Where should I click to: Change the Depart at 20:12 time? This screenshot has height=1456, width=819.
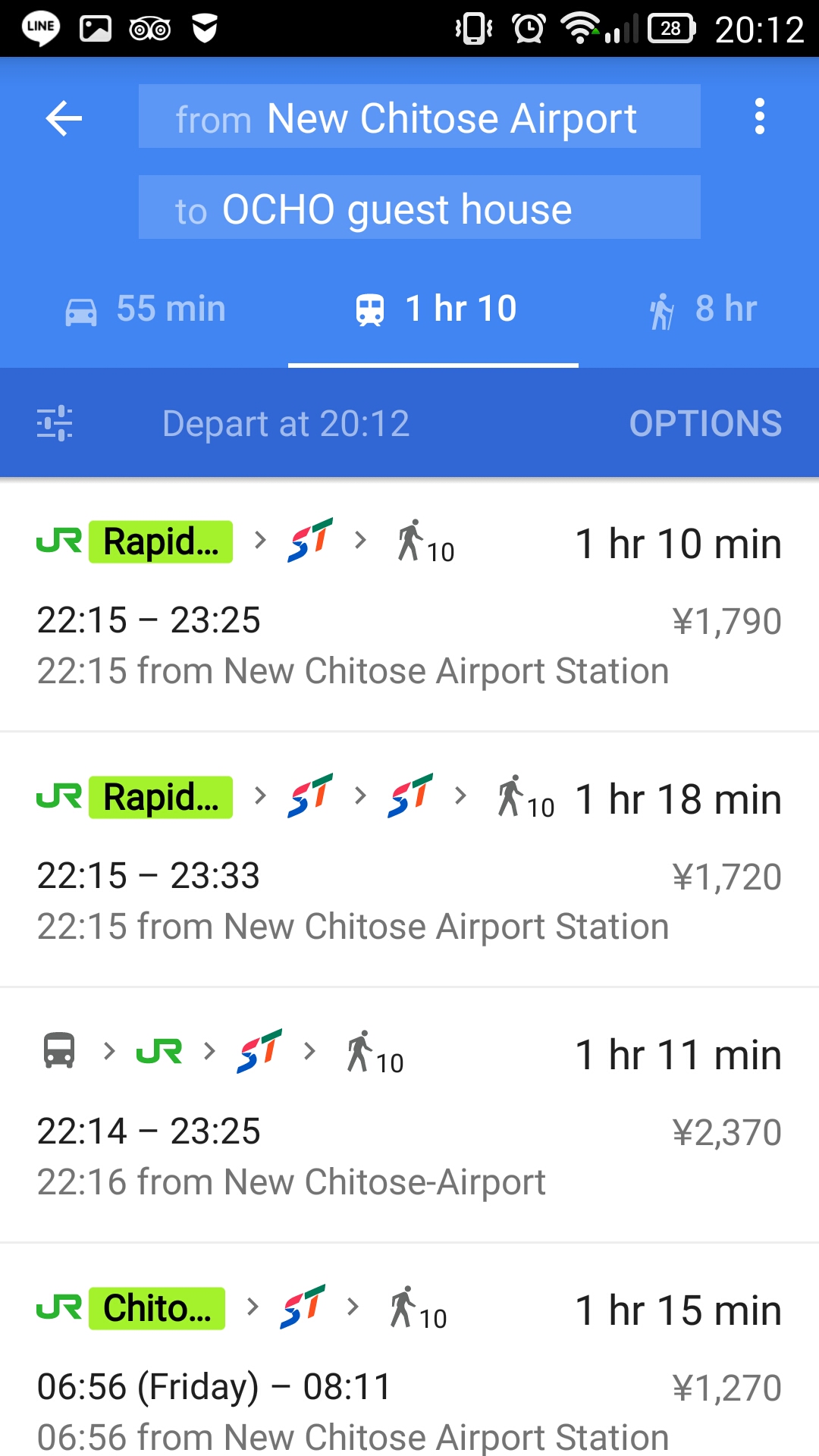tap(285, 423)
